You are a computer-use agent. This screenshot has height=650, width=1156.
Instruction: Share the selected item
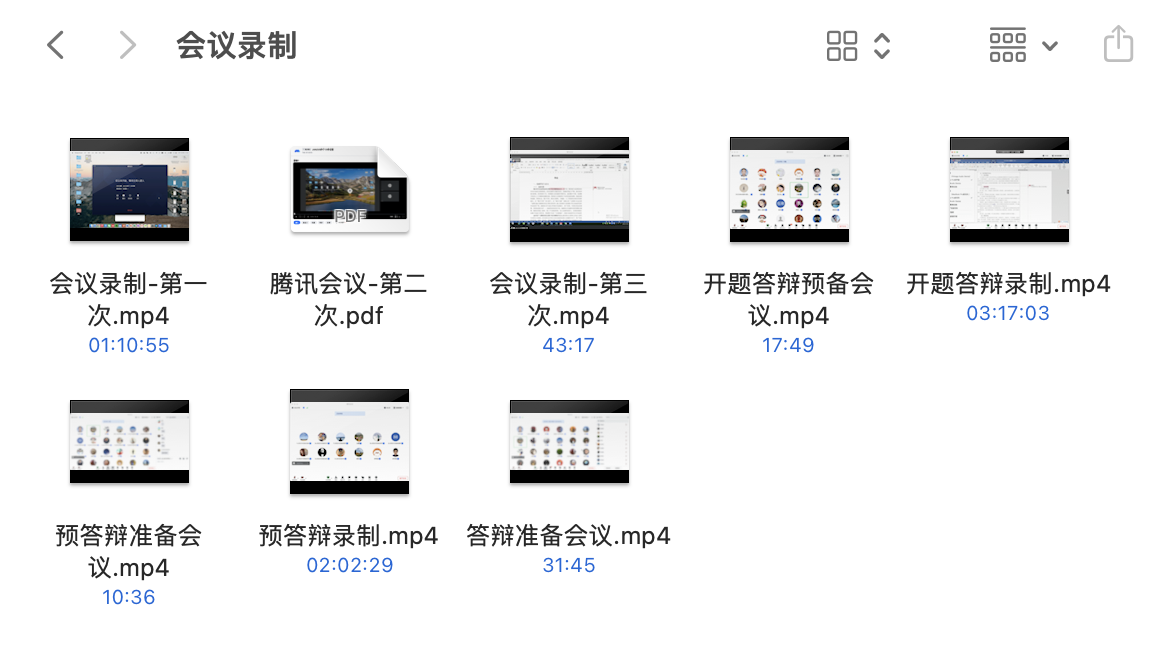pos(1118,45)
